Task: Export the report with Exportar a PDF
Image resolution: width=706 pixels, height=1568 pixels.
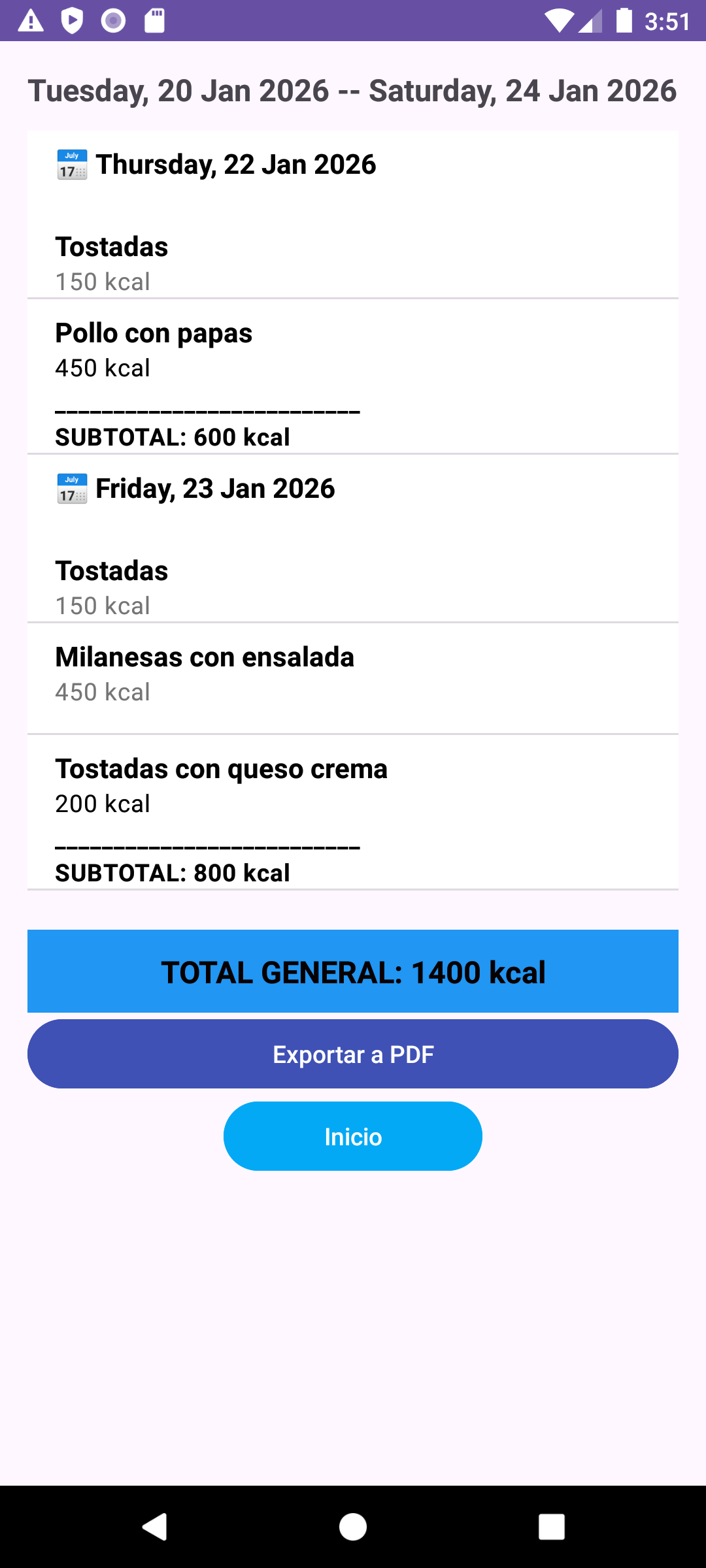Action: coord(353,1054)
